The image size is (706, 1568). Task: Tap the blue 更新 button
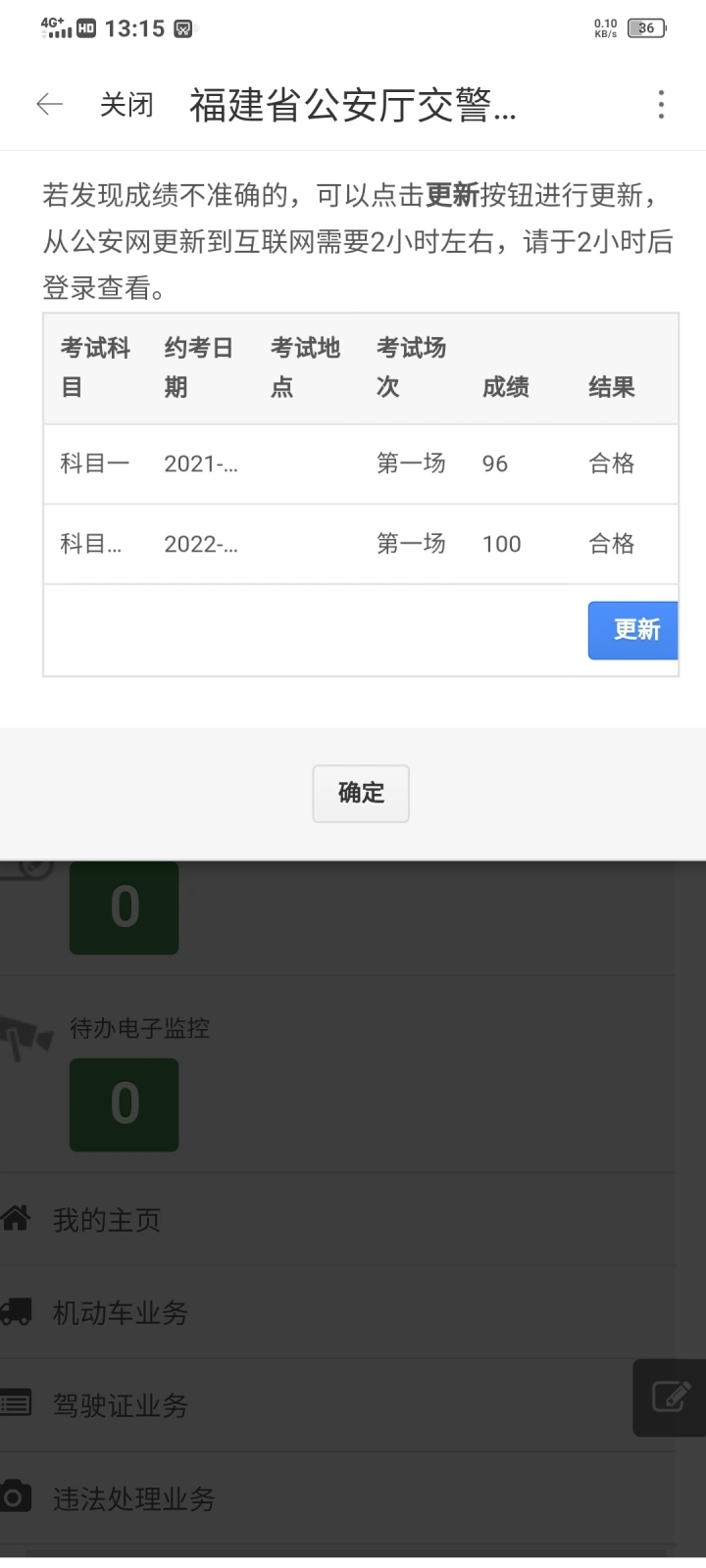633,630
